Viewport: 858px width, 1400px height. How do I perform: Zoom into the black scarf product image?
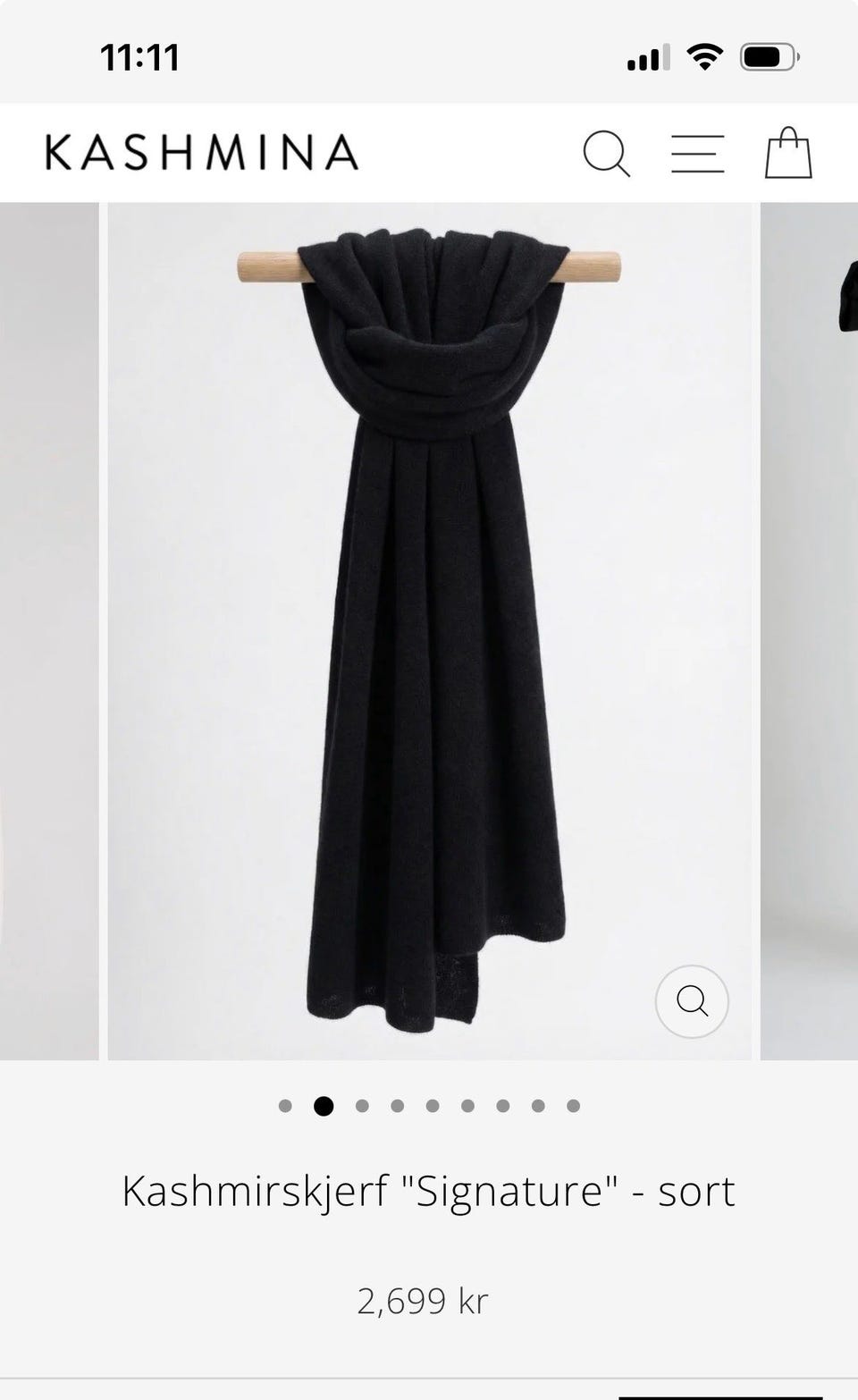click(x=692, y=1001)
